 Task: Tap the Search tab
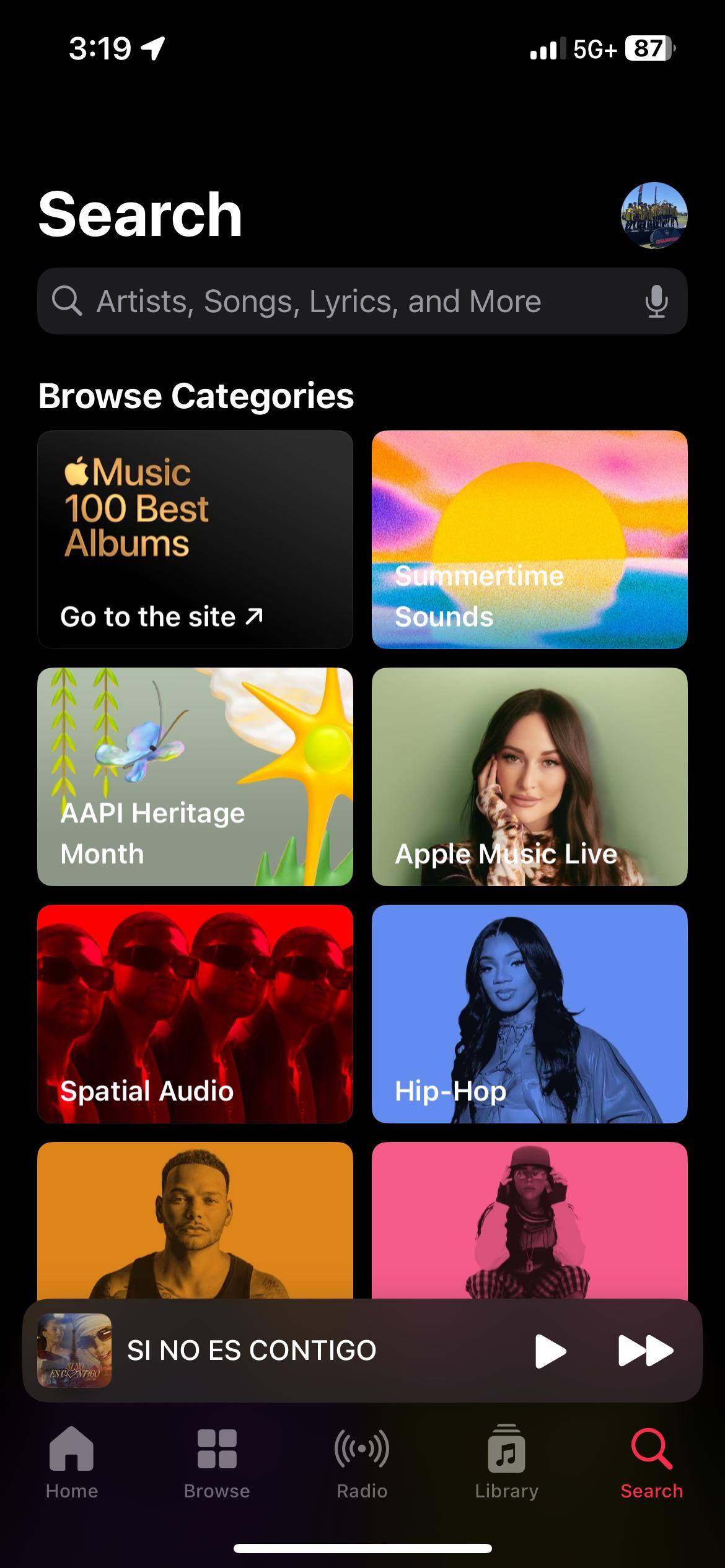point(651,1461)
